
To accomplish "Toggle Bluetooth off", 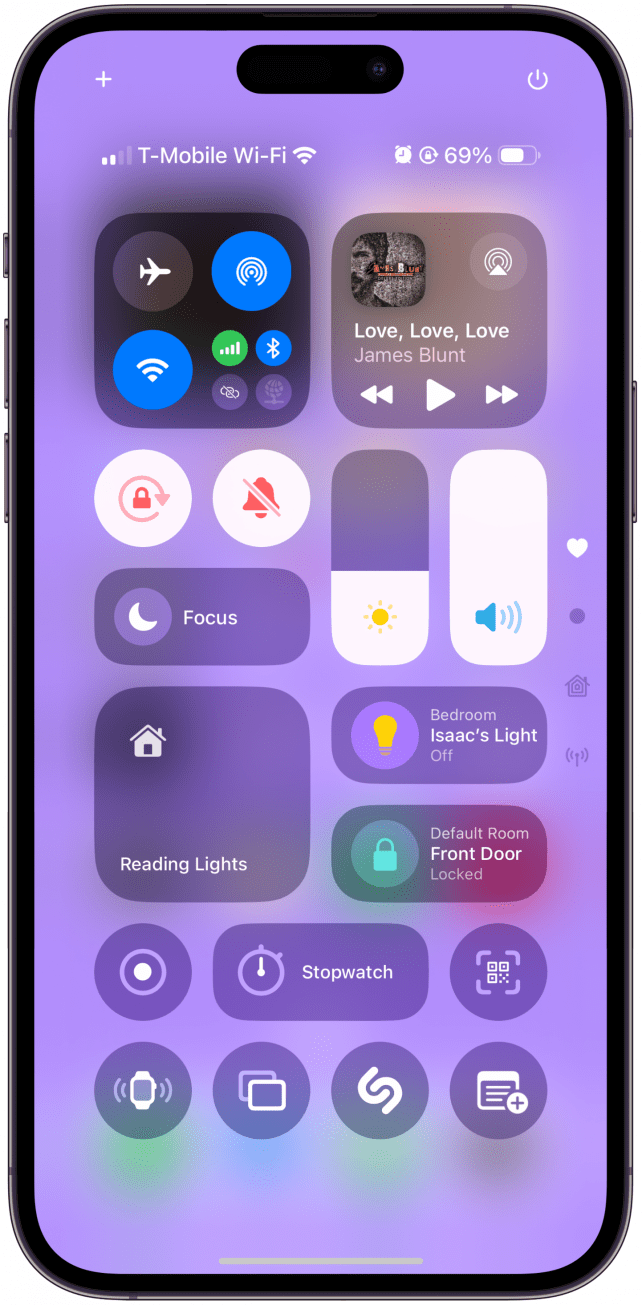I will click(x=273, y=348).
